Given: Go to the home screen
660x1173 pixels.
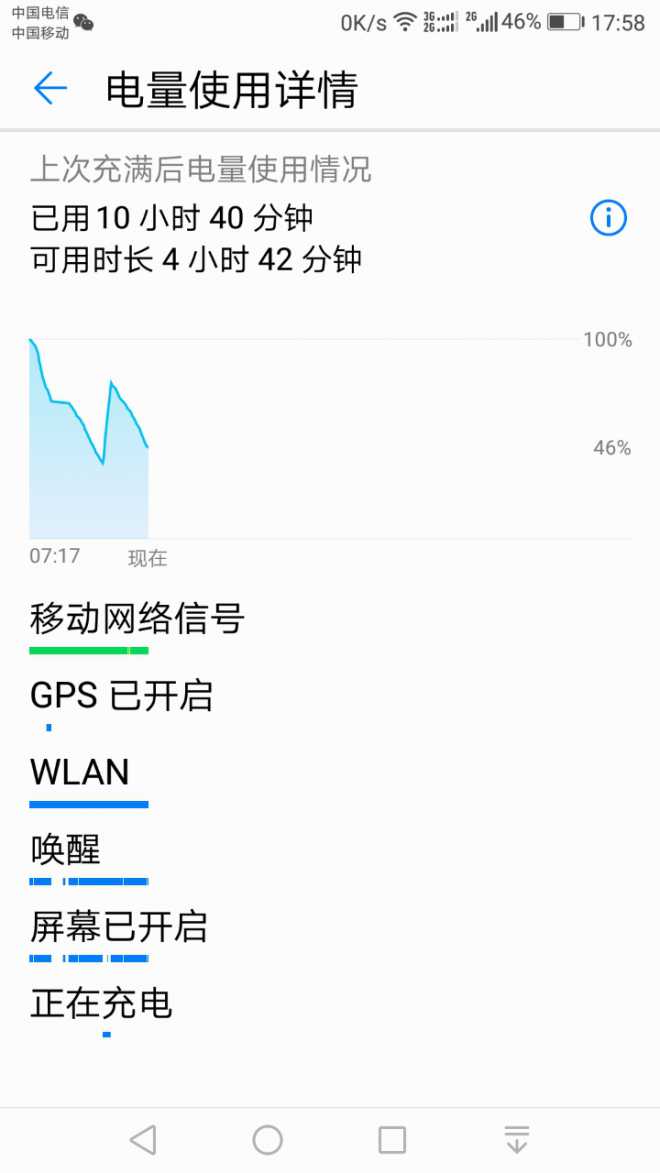Looking at the screenshot, I should (268, 1139).
